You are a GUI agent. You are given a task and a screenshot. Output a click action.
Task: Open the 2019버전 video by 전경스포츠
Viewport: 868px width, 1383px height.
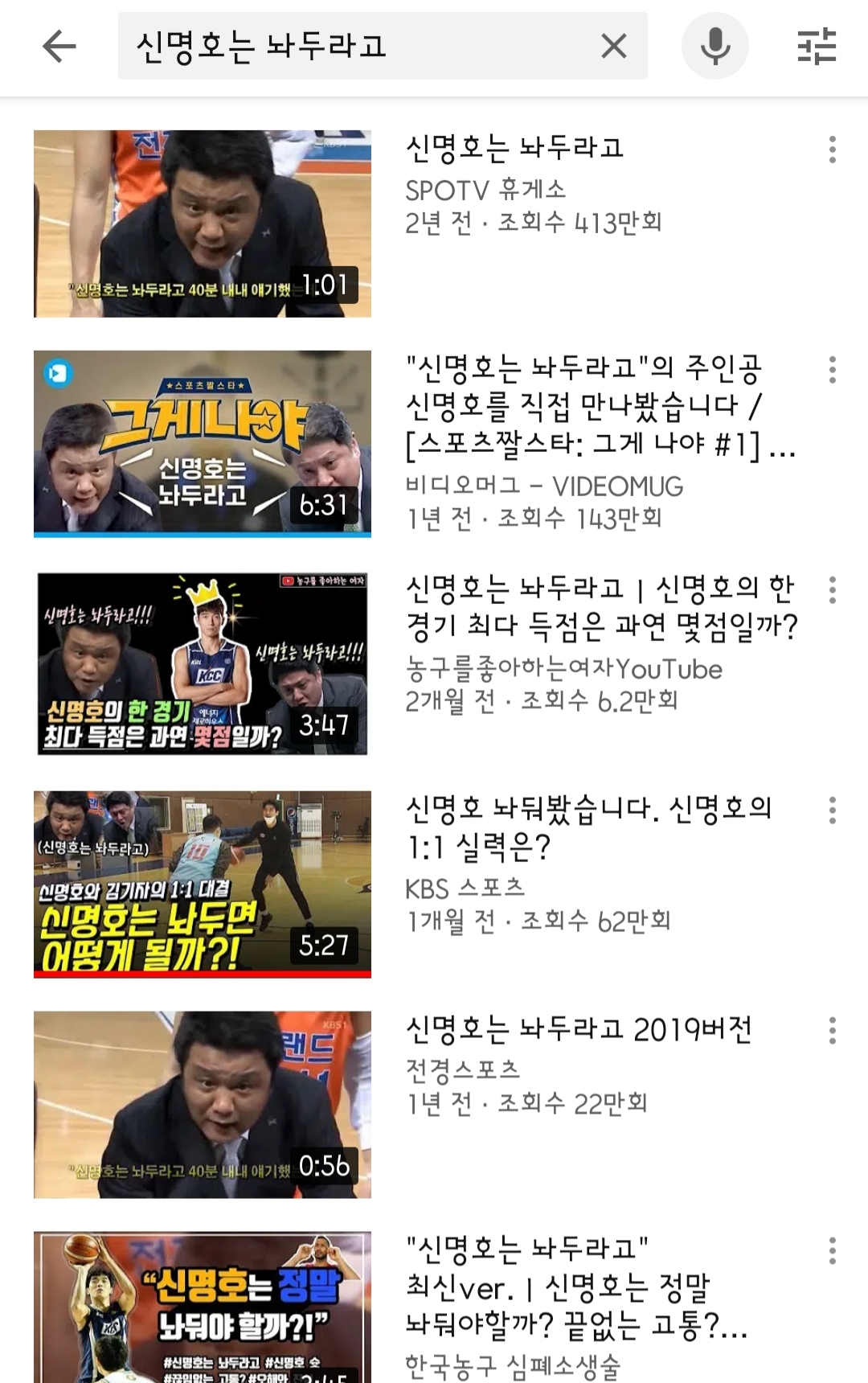tap(203, 1105)
